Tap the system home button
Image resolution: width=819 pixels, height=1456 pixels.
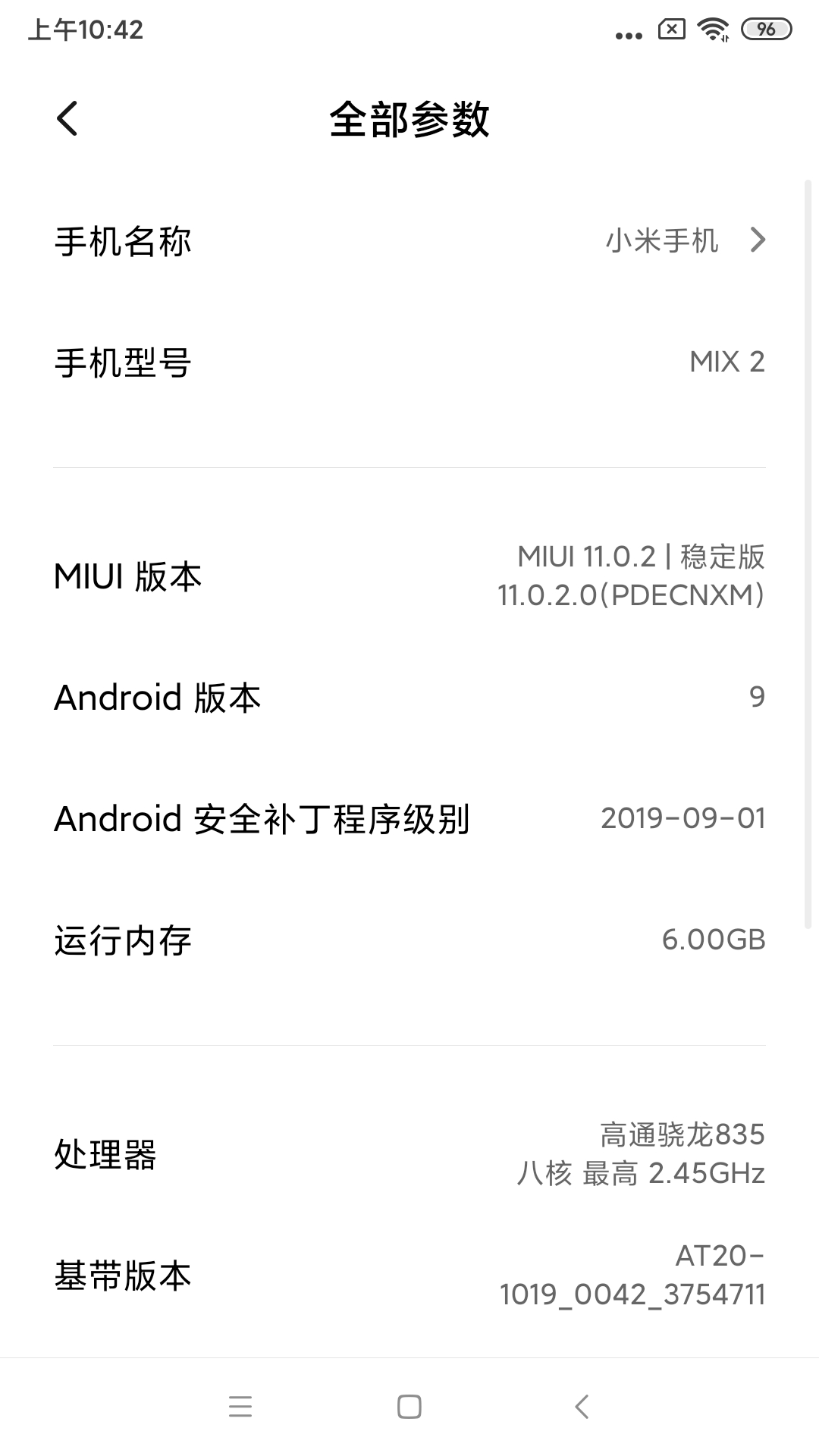tap(409, 1407)
